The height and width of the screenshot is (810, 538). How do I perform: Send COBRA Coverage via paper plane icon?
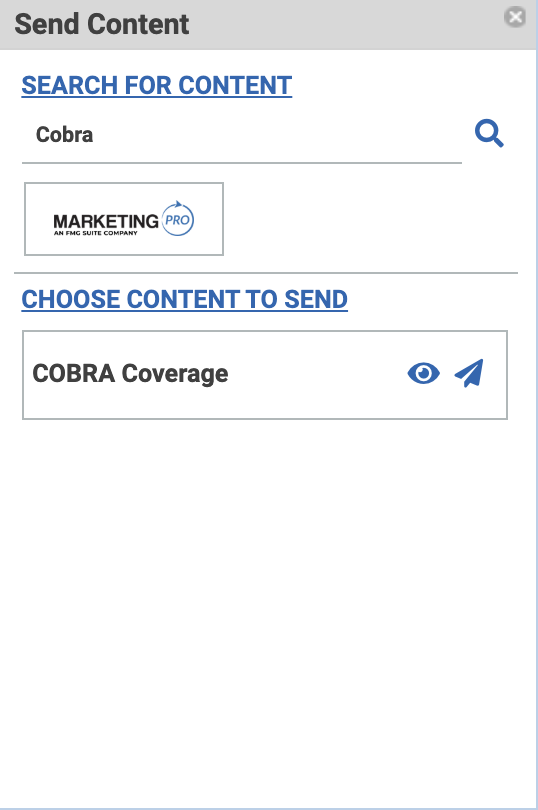pos(469,373)
